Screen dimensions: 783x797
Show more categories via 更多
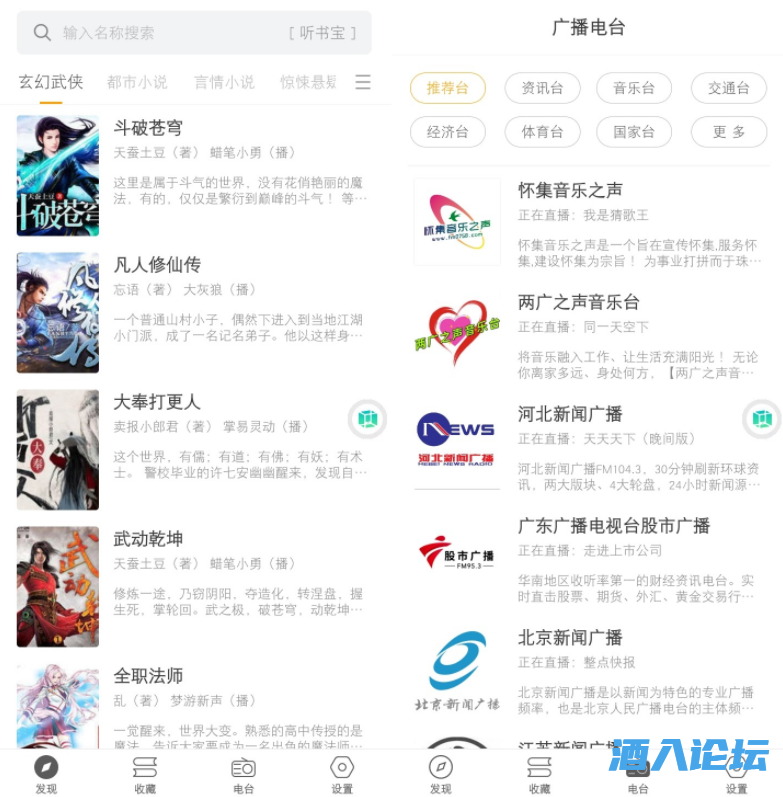click(x=728, y=132)
